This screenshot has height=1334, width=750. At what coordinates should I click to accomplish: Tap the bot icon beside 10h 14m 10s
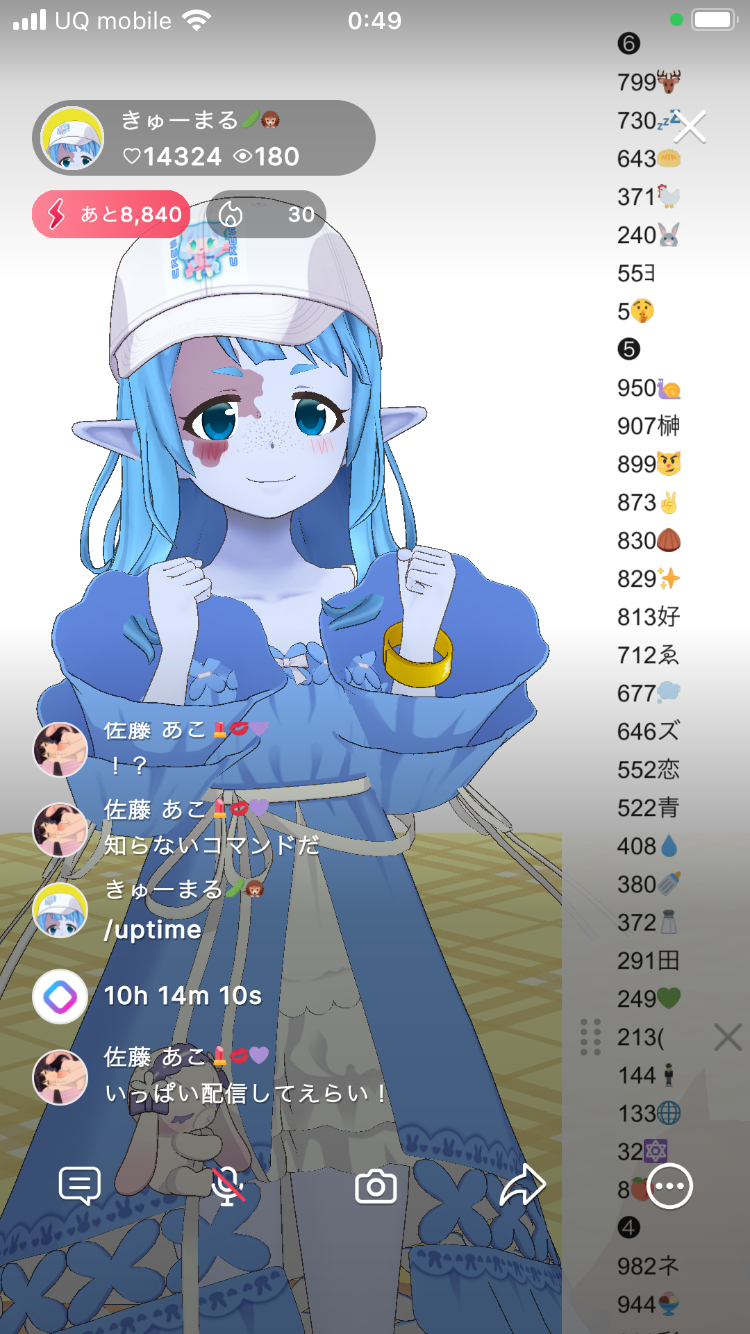pos(60,996)
